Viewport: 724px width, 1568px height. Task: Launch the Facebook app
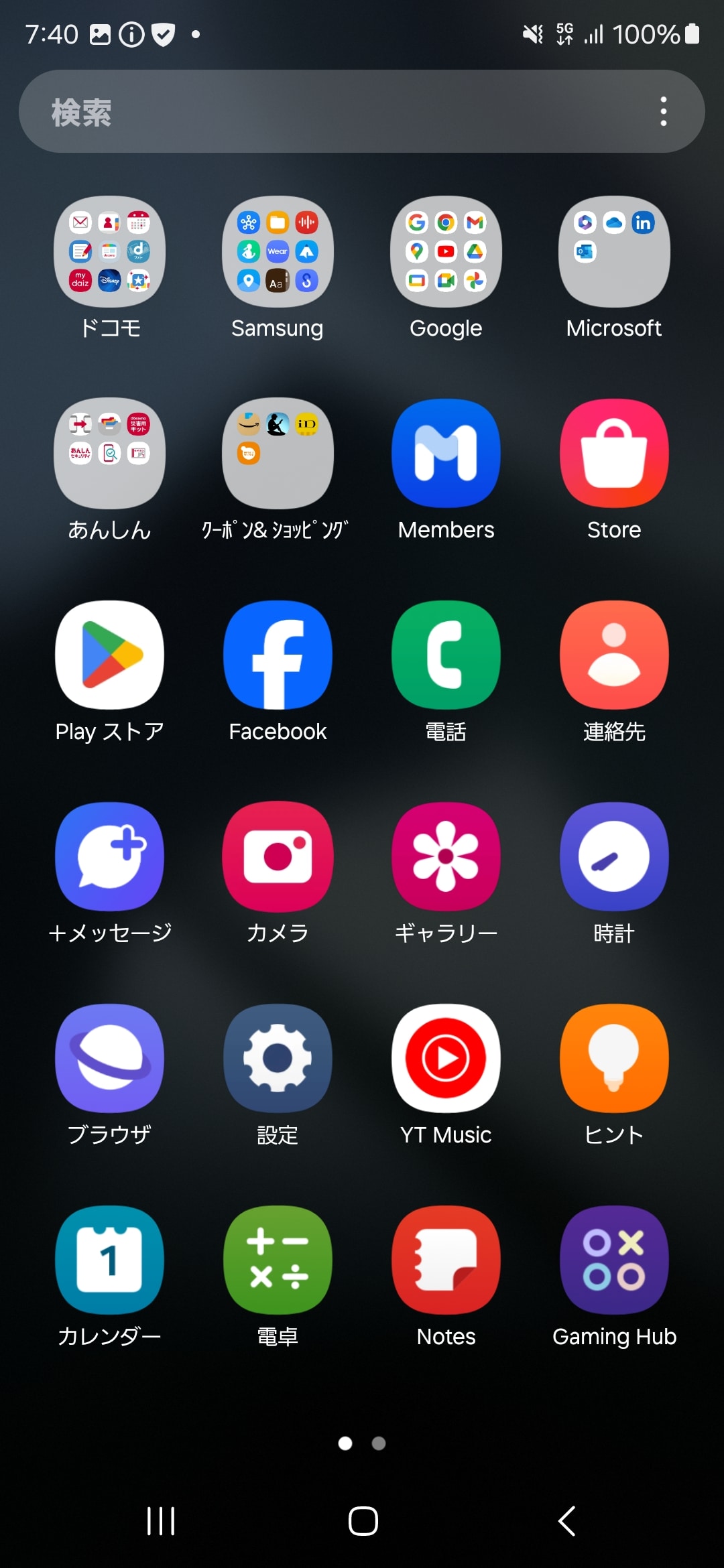point(278,655)
